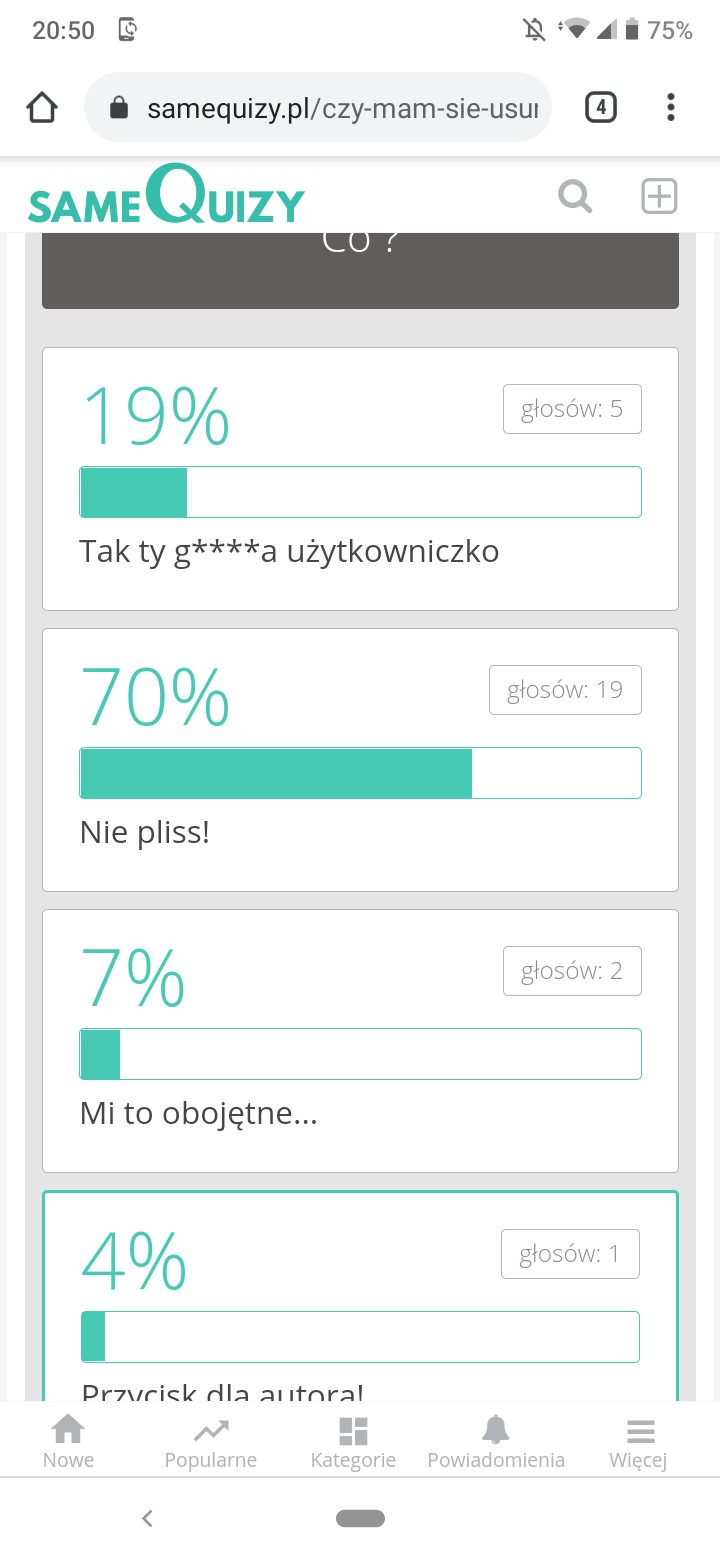
Task: Open the Powiadomienia notifications tab
Action: [496, 1442]
